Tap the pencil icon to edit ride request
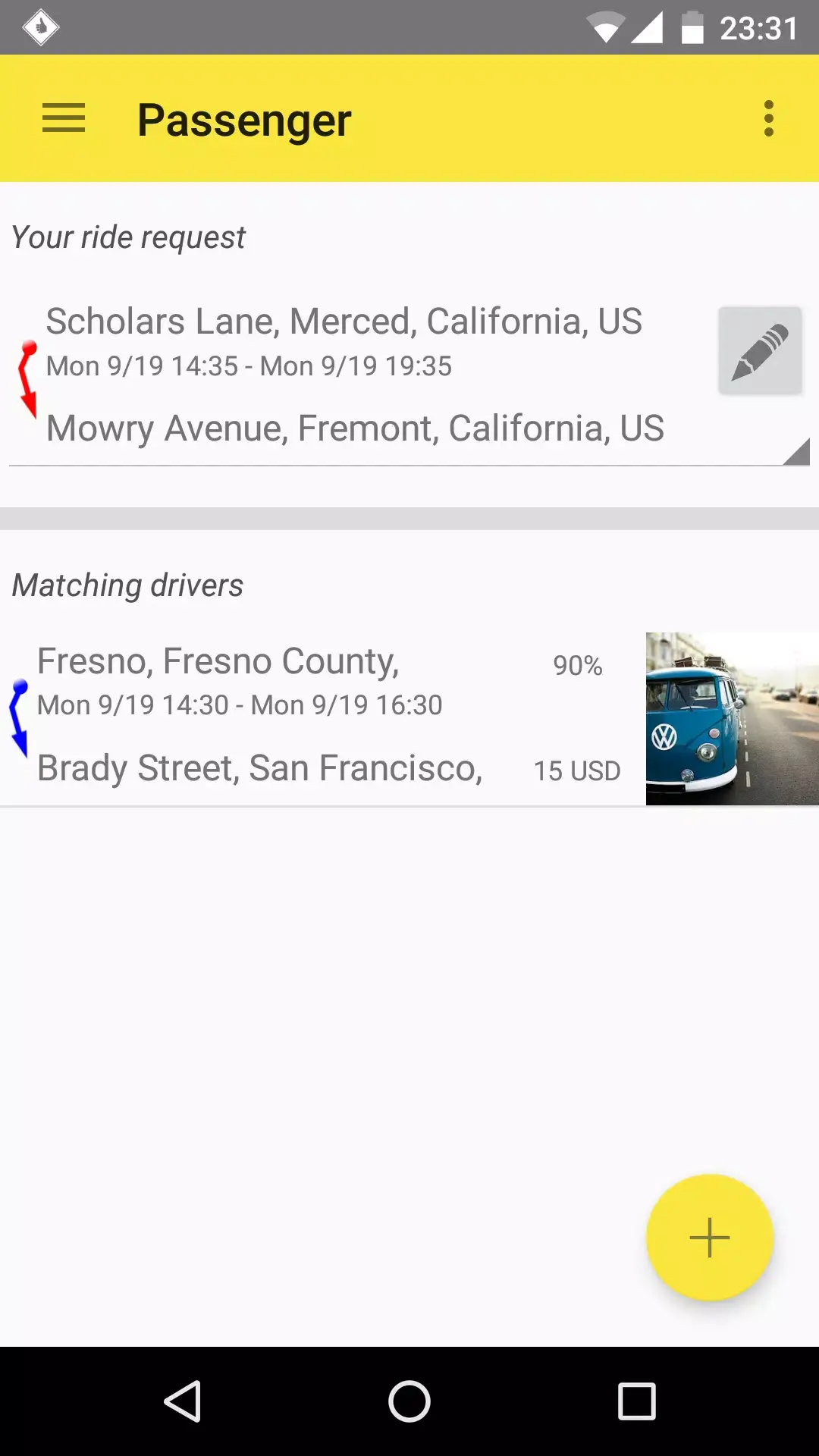 [761, 350]
